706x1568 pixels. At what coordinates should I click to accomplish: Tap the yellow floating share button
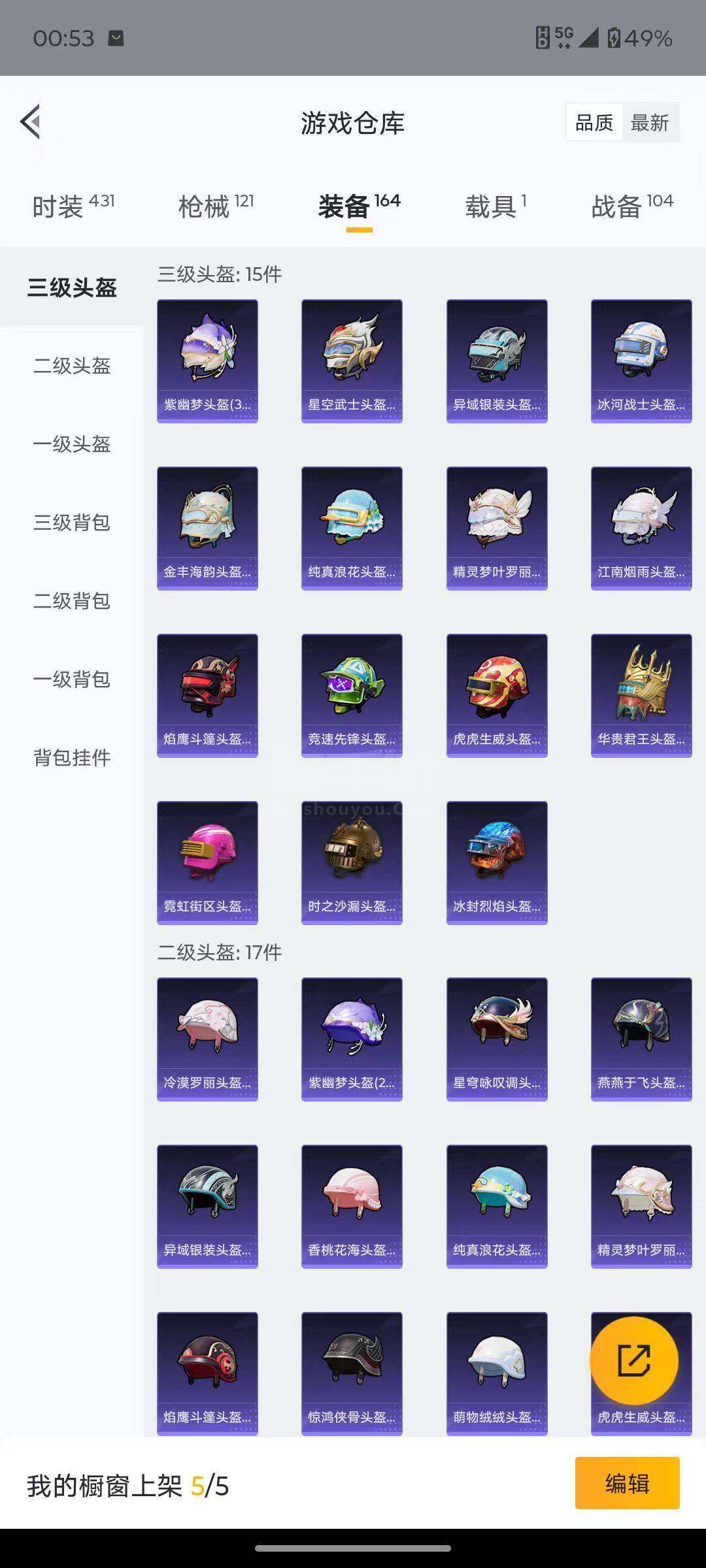[x=633, y=1361]
